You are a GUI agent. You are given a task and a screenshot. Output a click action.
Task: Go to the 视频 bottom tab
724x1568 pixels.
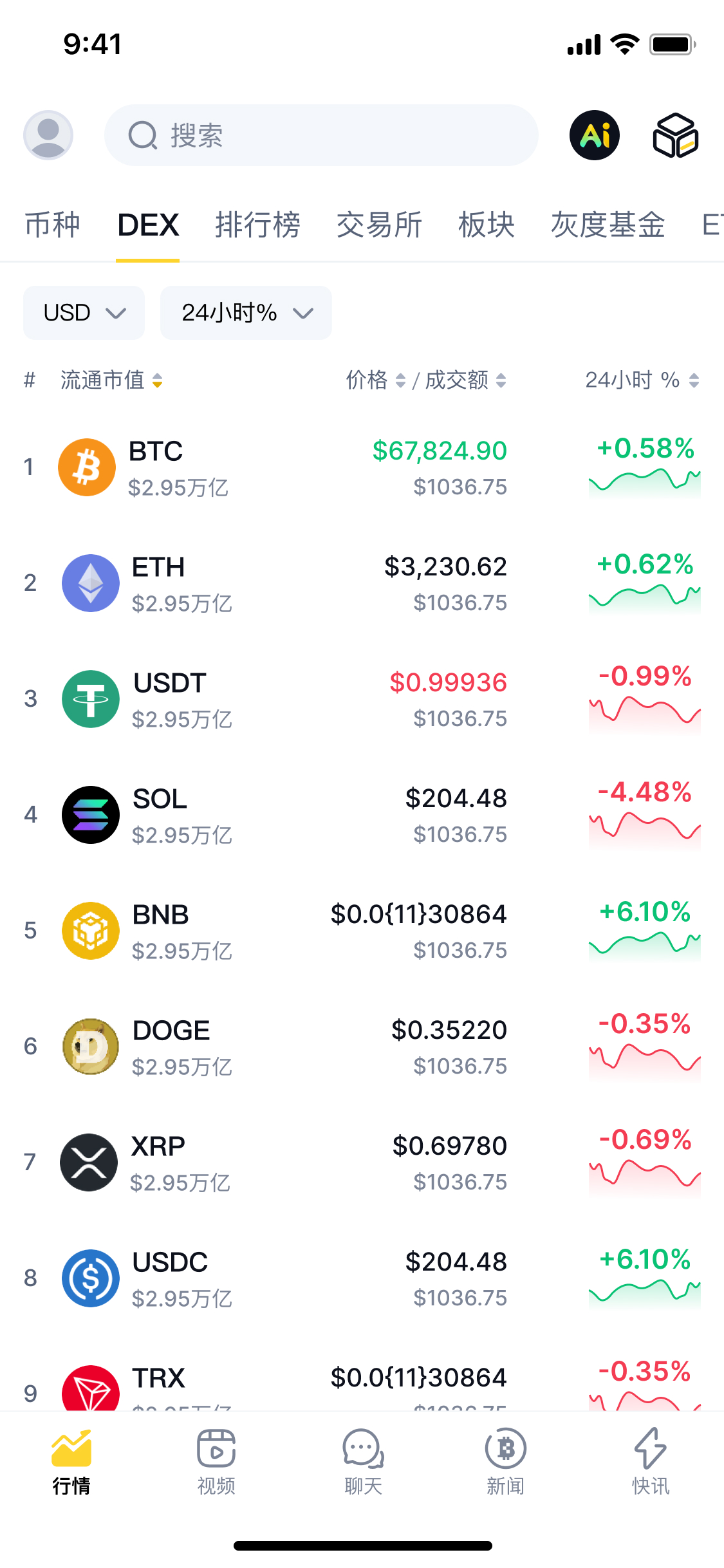[216, 1462]
